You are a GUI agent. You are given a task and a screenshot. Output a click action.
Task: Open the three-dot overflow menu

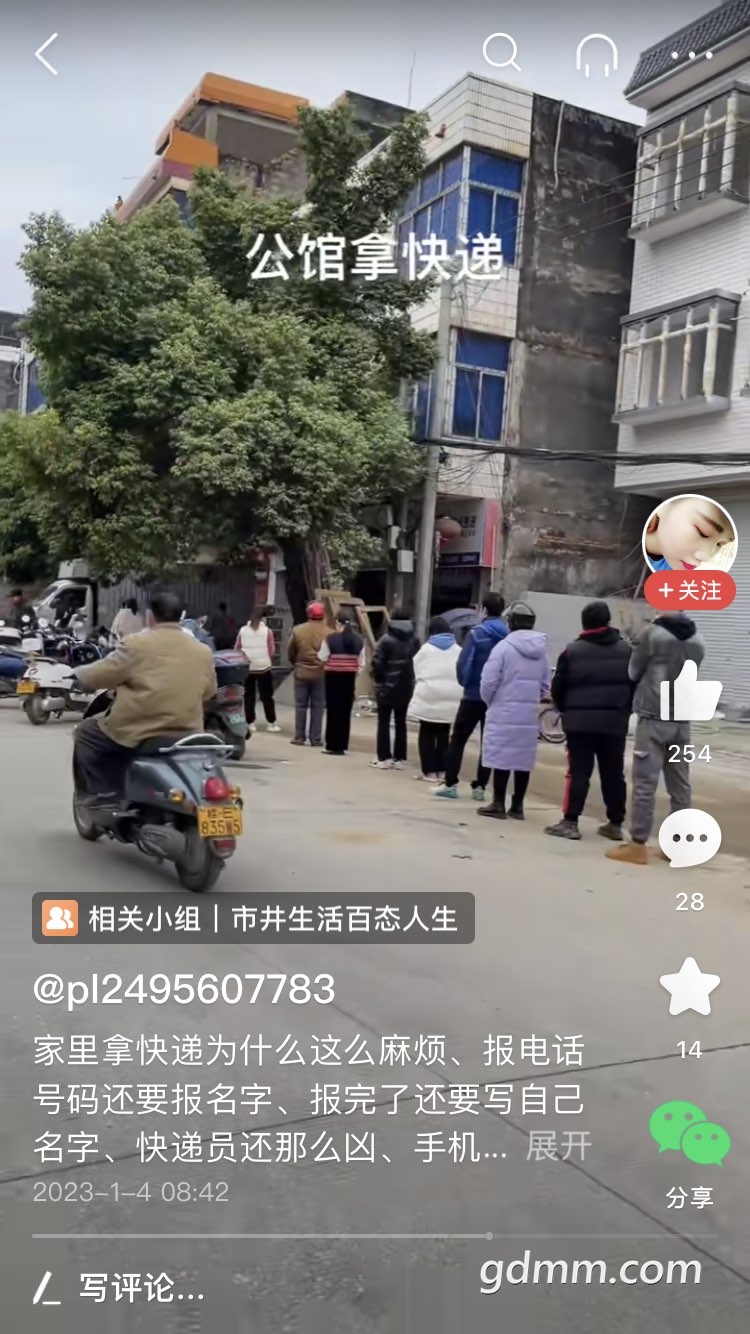coord(692,55)
